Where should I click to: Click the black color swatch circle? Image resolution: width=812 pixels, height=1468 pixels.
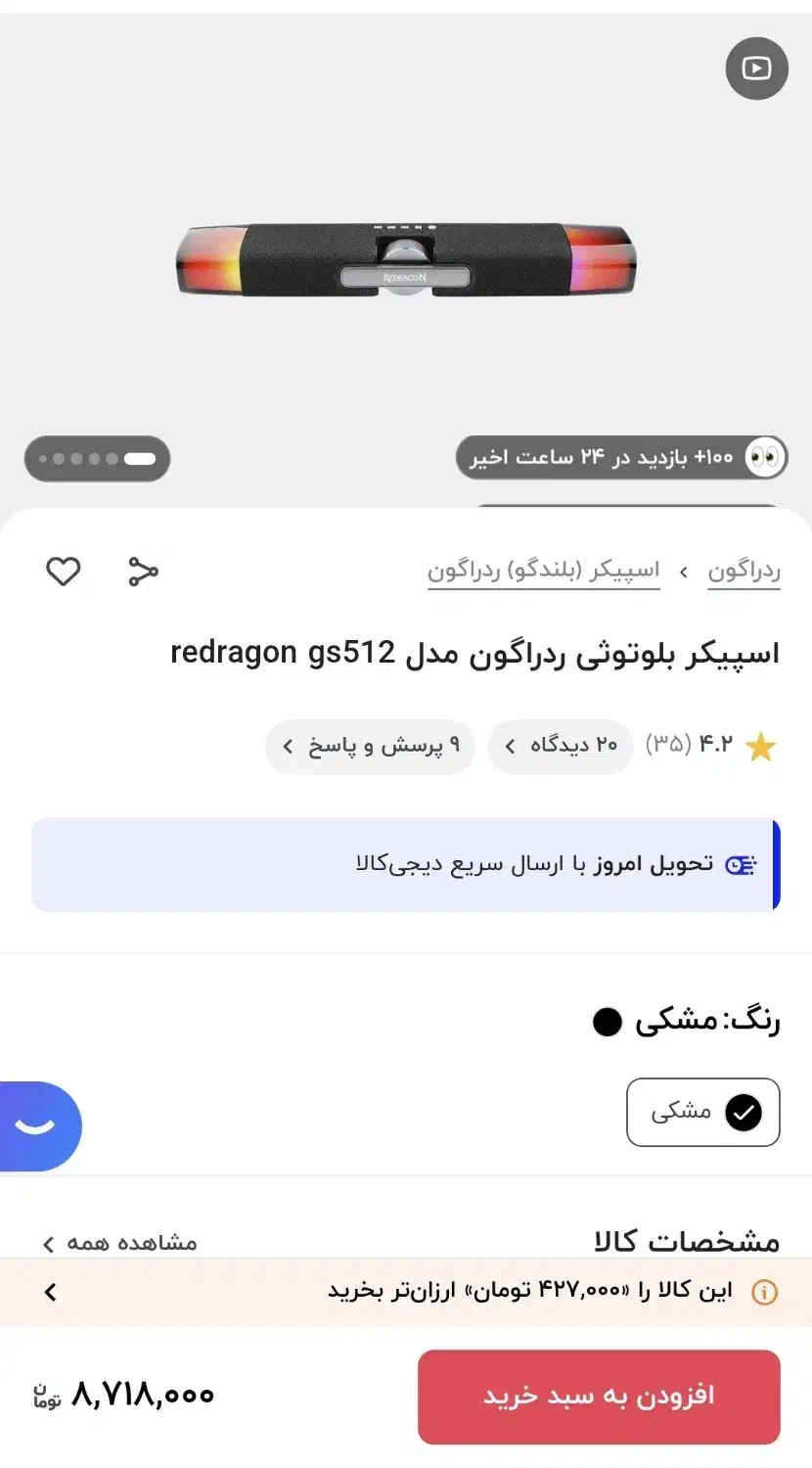pyautogui.click(x=607, y=1021)
